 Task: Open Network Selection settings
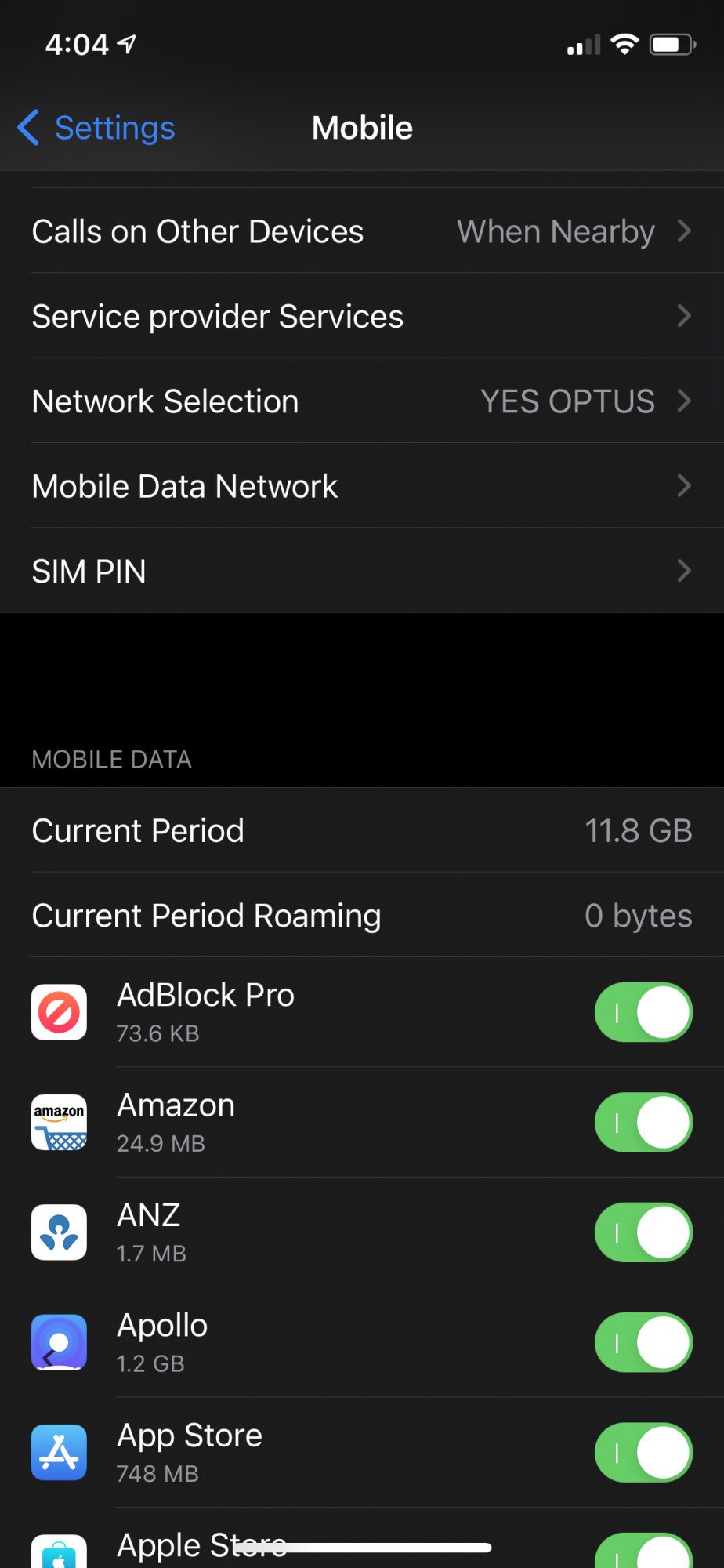click(x=361, y=401)
